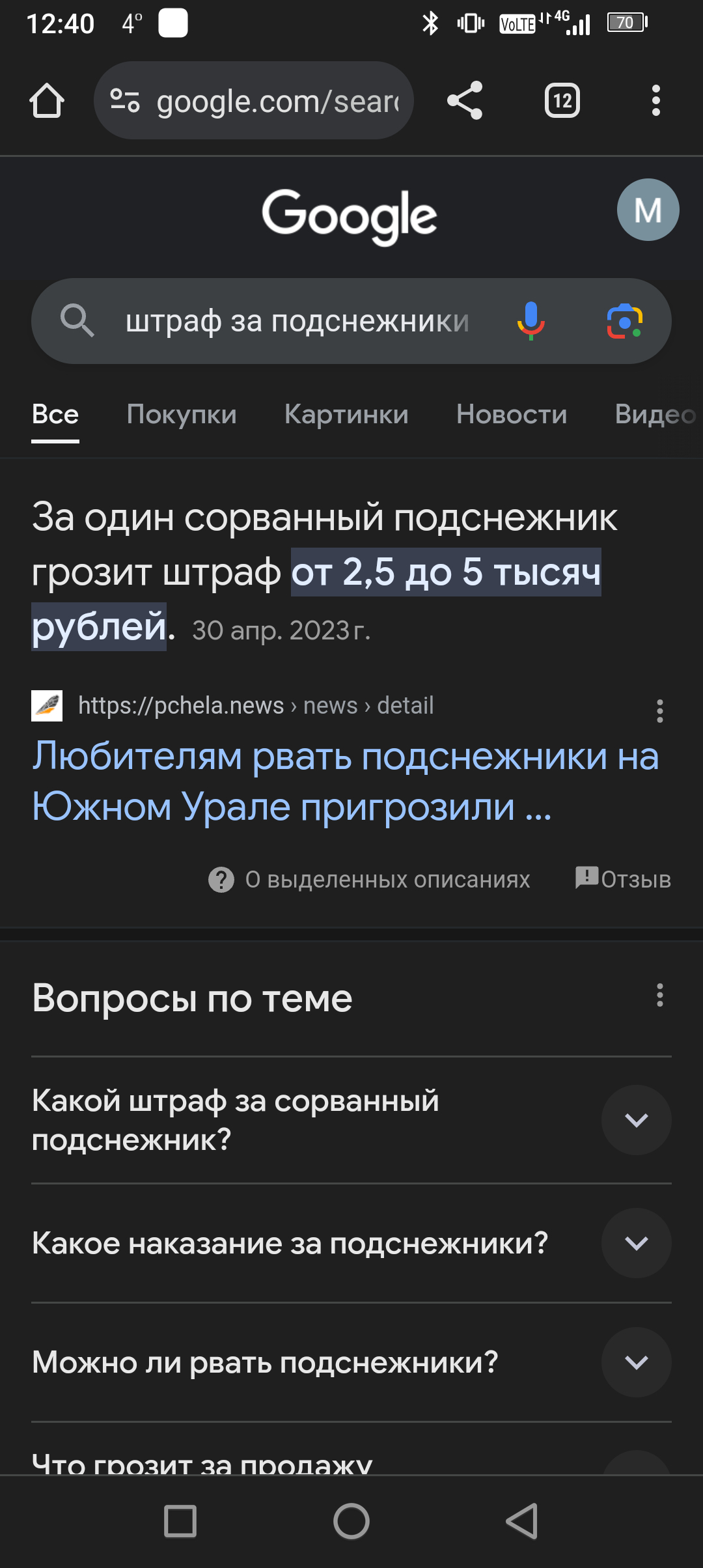Switch to the Видео tab
Viewport: 703px width, 1568px height.
[656, 415]
